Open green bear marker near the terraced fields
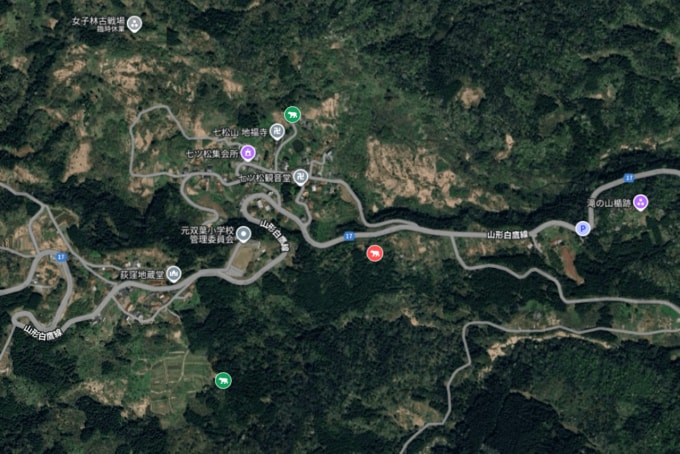 [222, 380]
